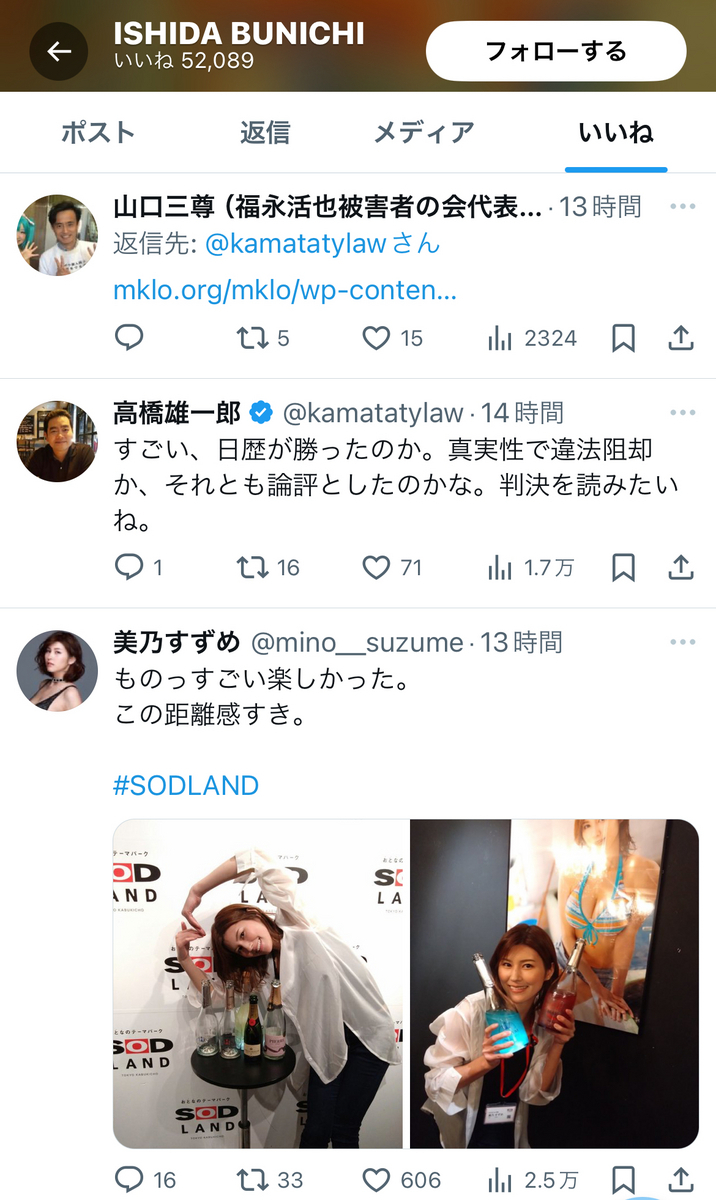Open more options on 美乃すずめ's post
The image size is (716, 1200).
pyautogui.click(x=682, y=642)
